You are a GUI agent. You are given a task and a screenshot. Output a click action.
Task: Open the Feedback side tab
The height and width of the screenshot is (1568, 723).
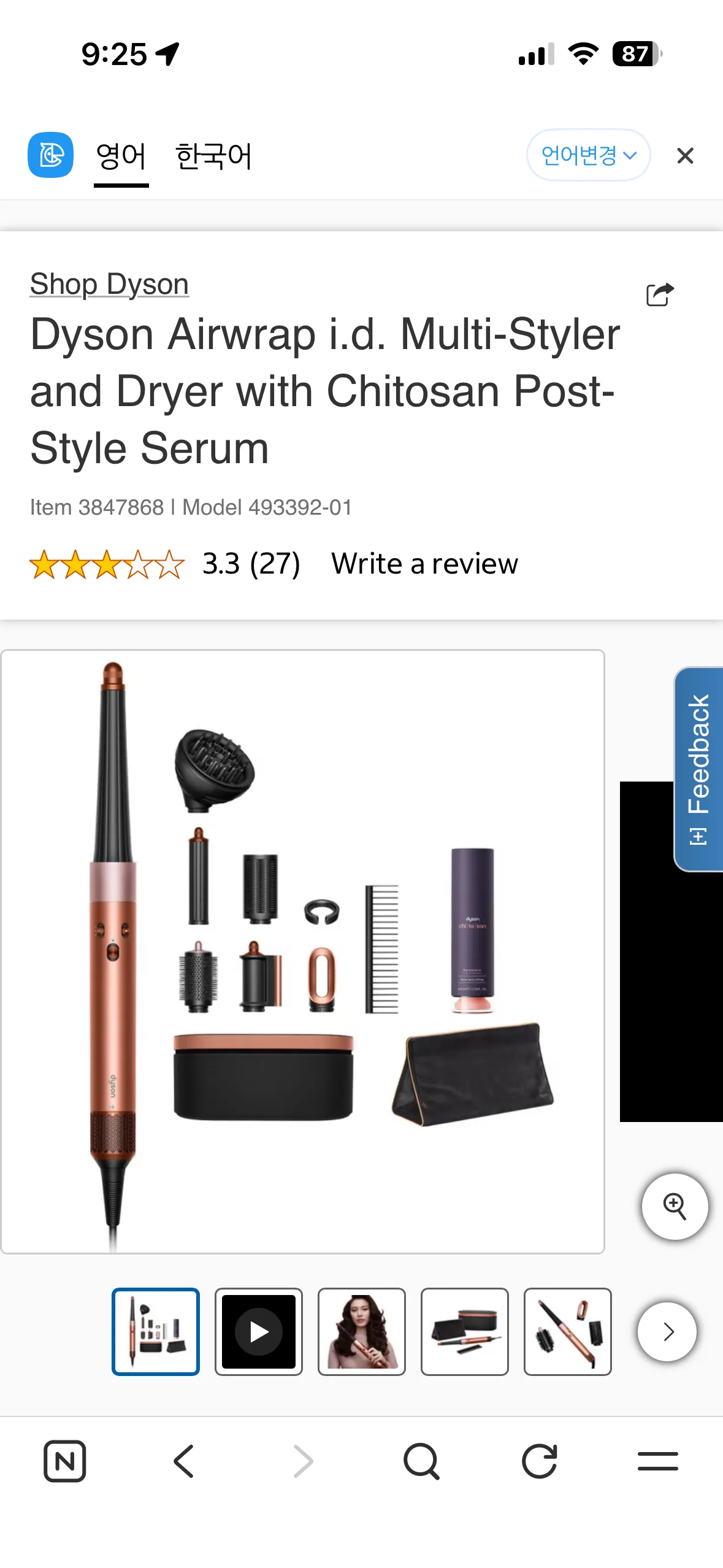coord(698,769)
